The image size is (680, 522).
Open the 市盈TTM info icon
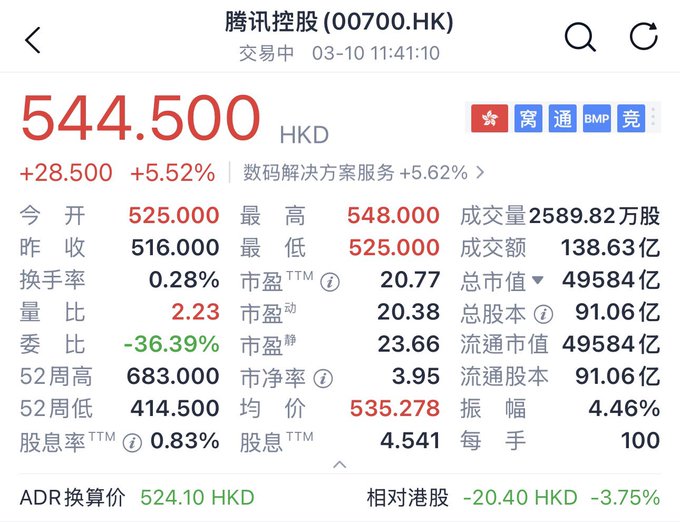point(330,281)
